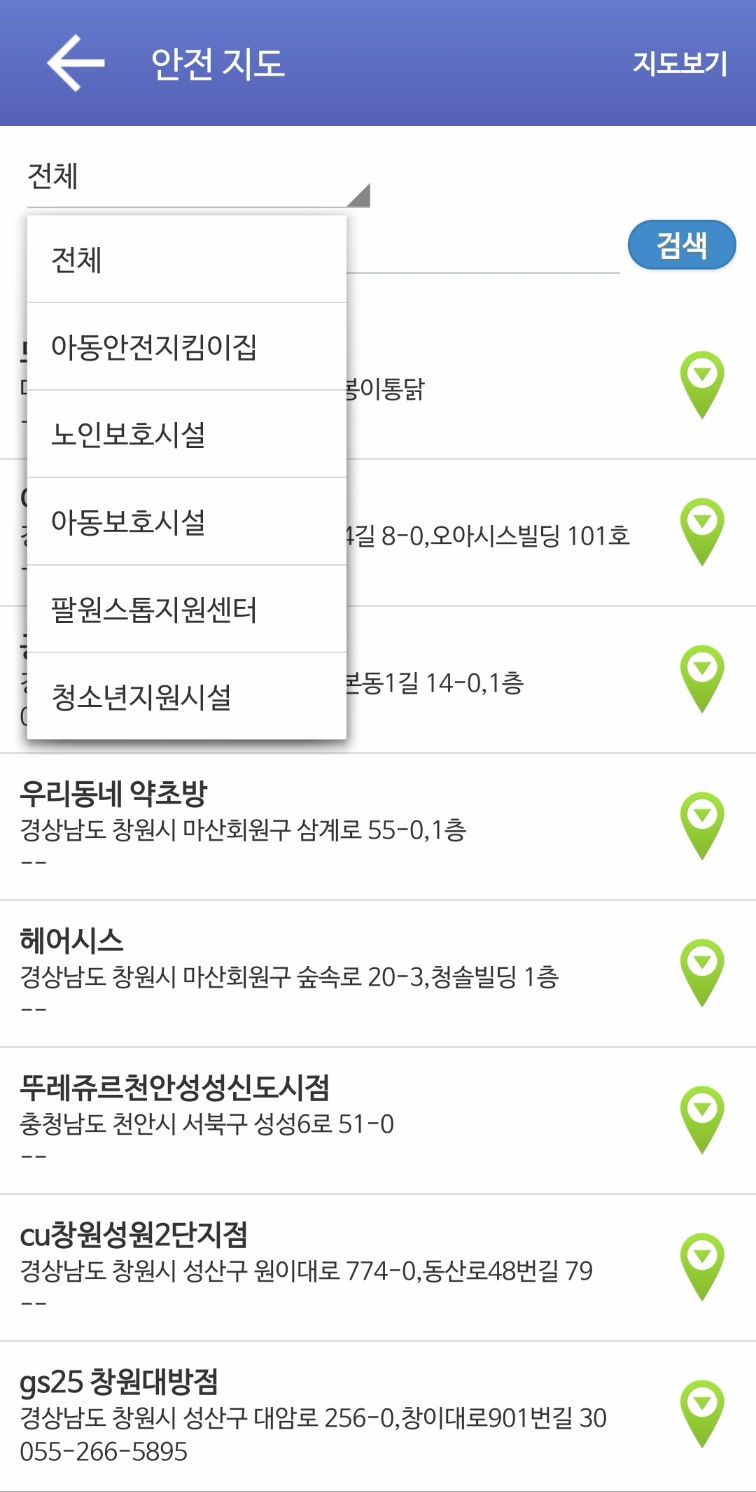Select 전체 option in the dropdown list

(x=187, y=260)
